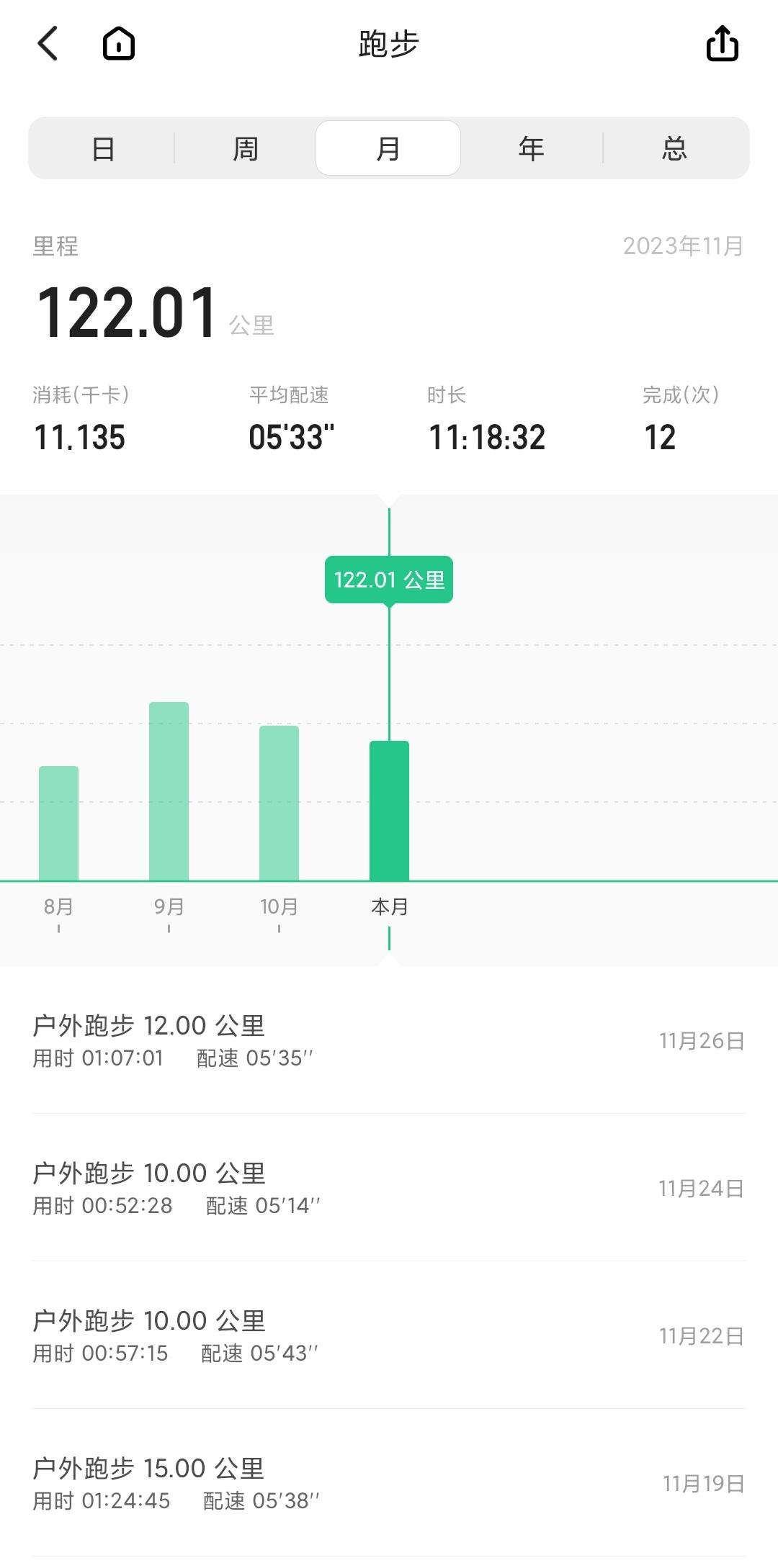Image resolution: width=778 pixels, height=1568 pixels.
Task: Switch to the 年 tab
Action: (x=531, y=147)
